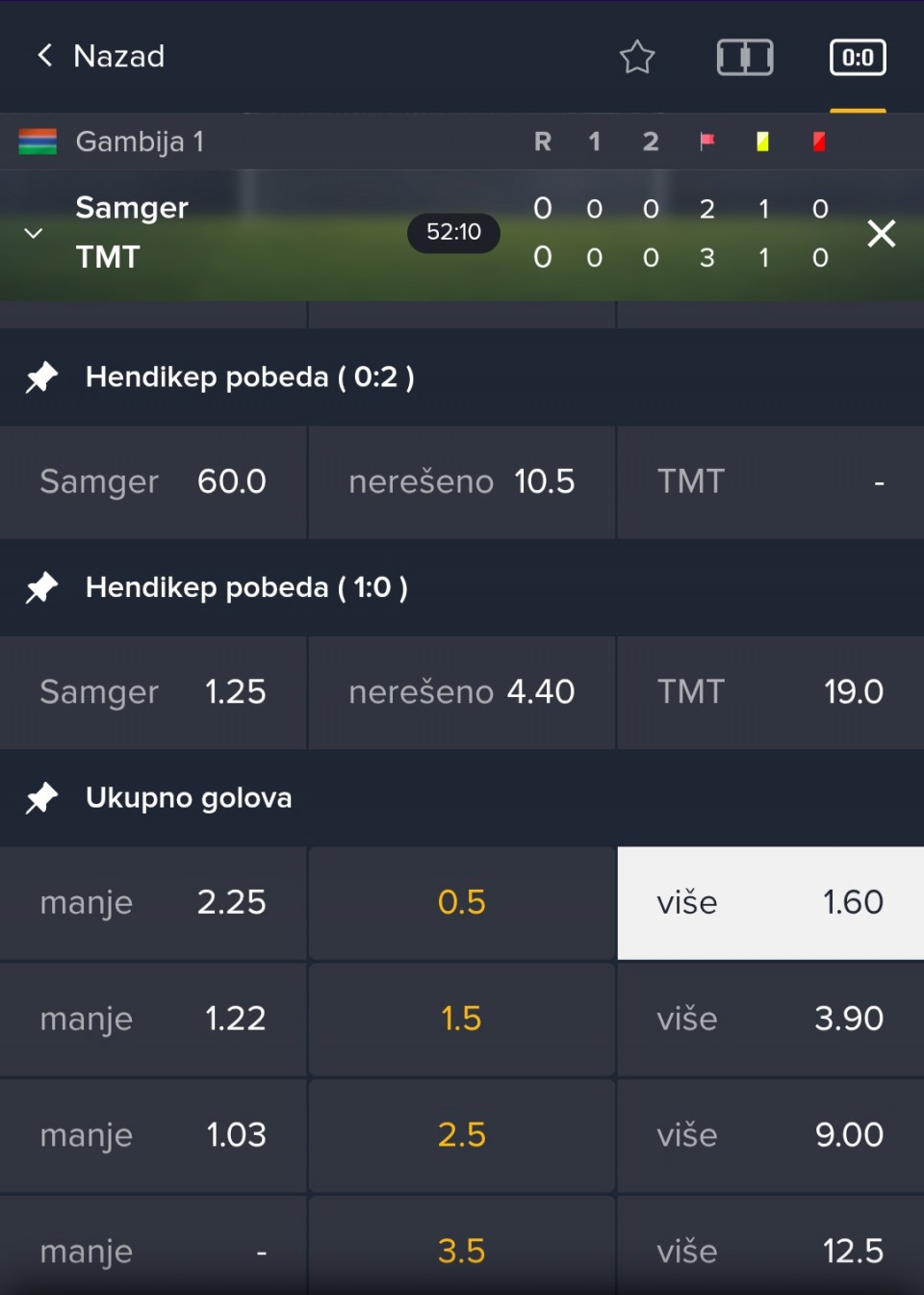Go back using the Nazad button
This screenshot has width=924, height=1295.
[x=100, y=56]
